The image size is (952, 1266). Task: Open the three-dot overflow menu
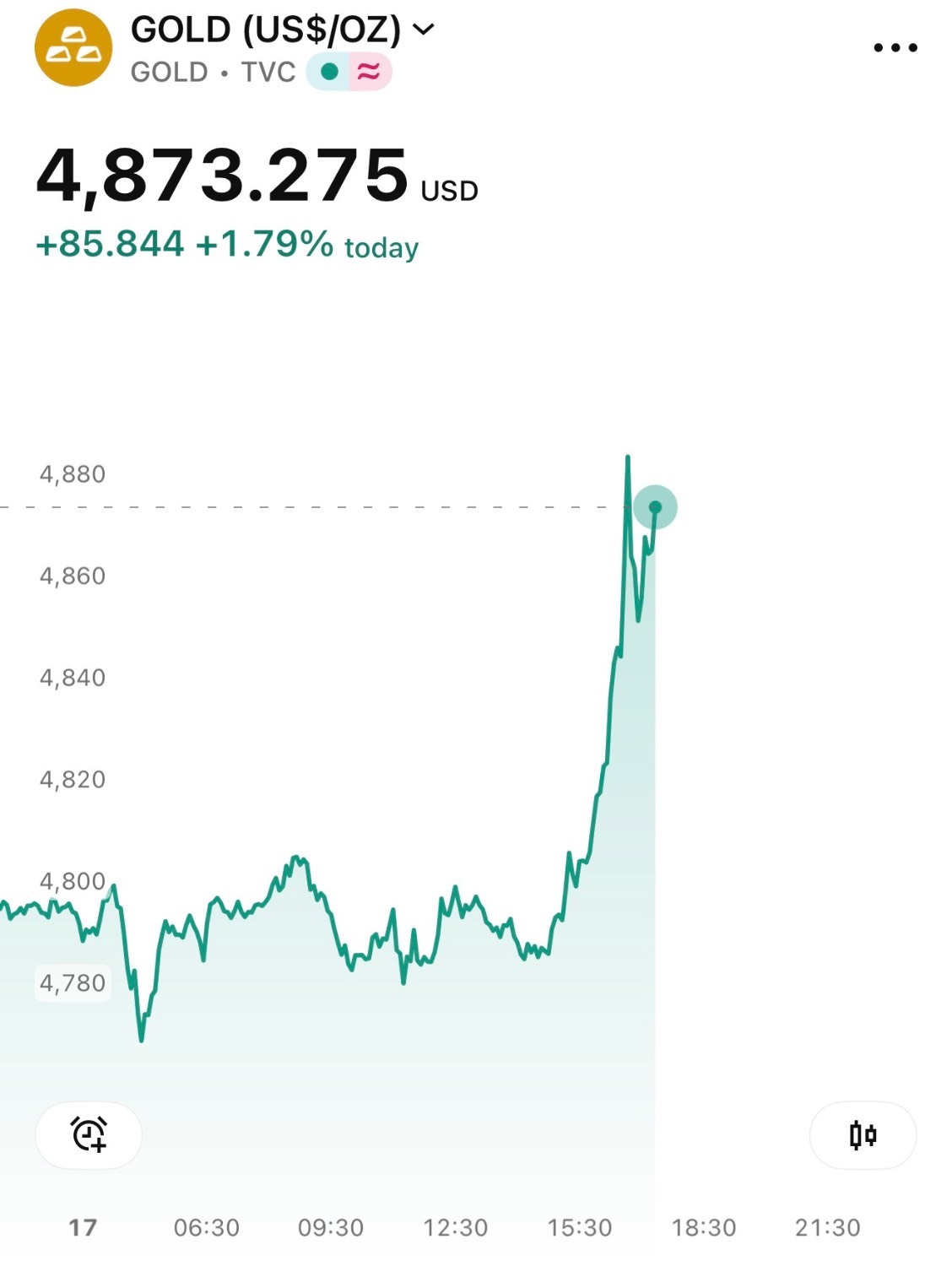tap(895, 47)
